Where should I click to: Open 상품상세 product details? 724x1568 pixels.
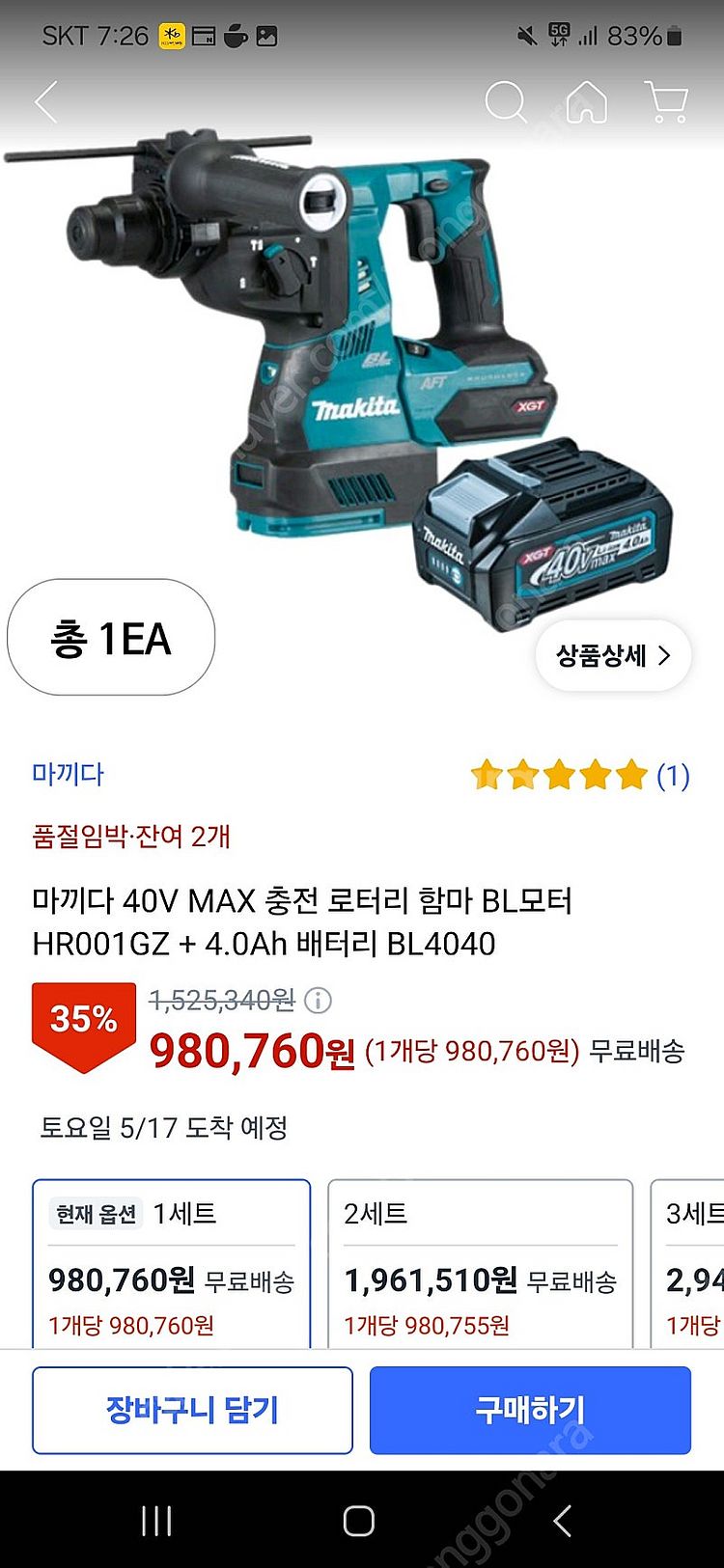(x=613, y=656)
